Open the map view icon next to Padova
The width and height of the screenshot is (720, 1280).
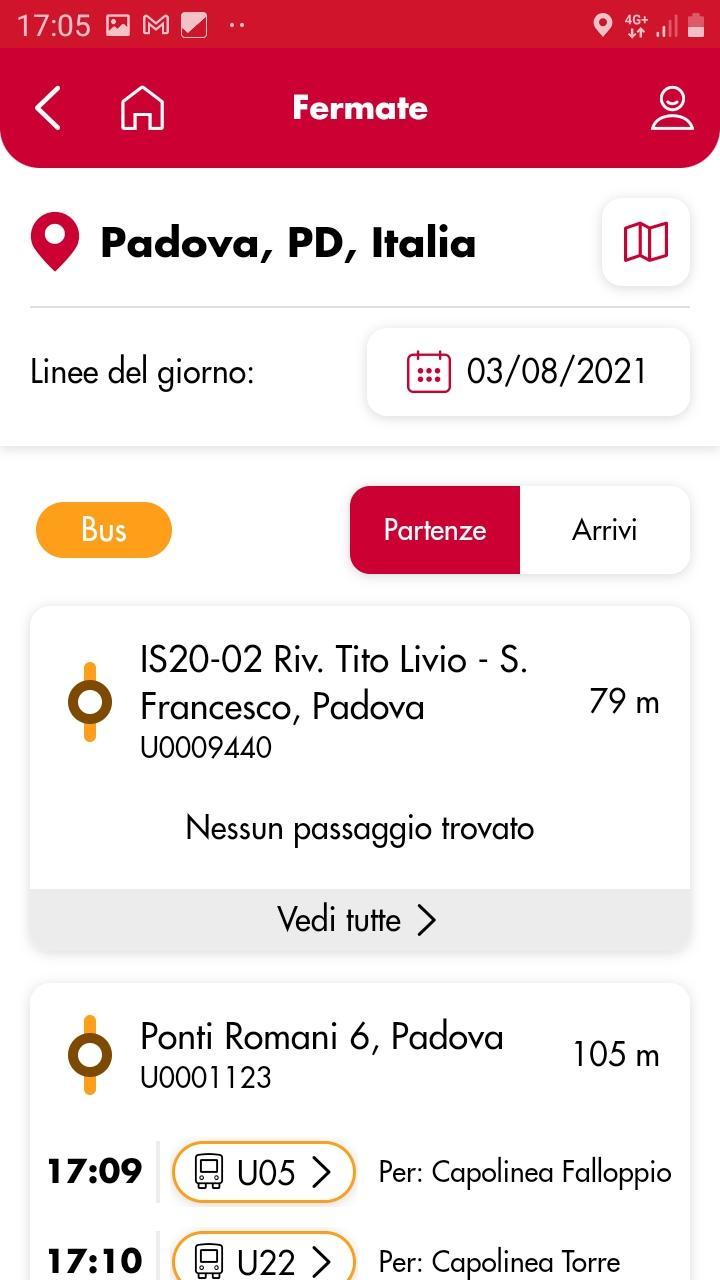[x=645, y=242]
